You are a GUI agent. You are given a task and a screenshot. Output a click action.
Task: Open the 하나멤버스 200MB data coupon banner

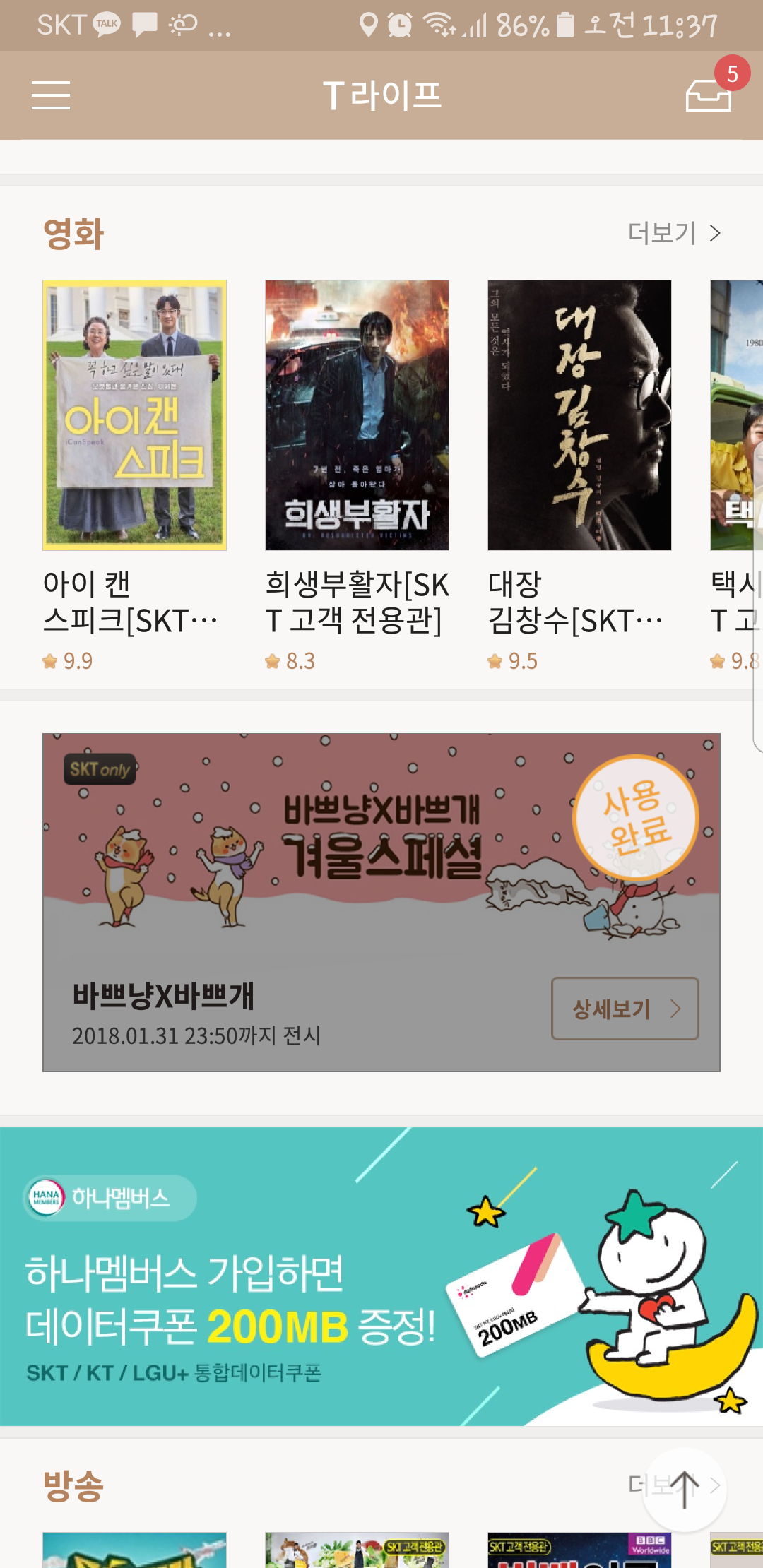pyautogui.click(x=381, y=1276)
